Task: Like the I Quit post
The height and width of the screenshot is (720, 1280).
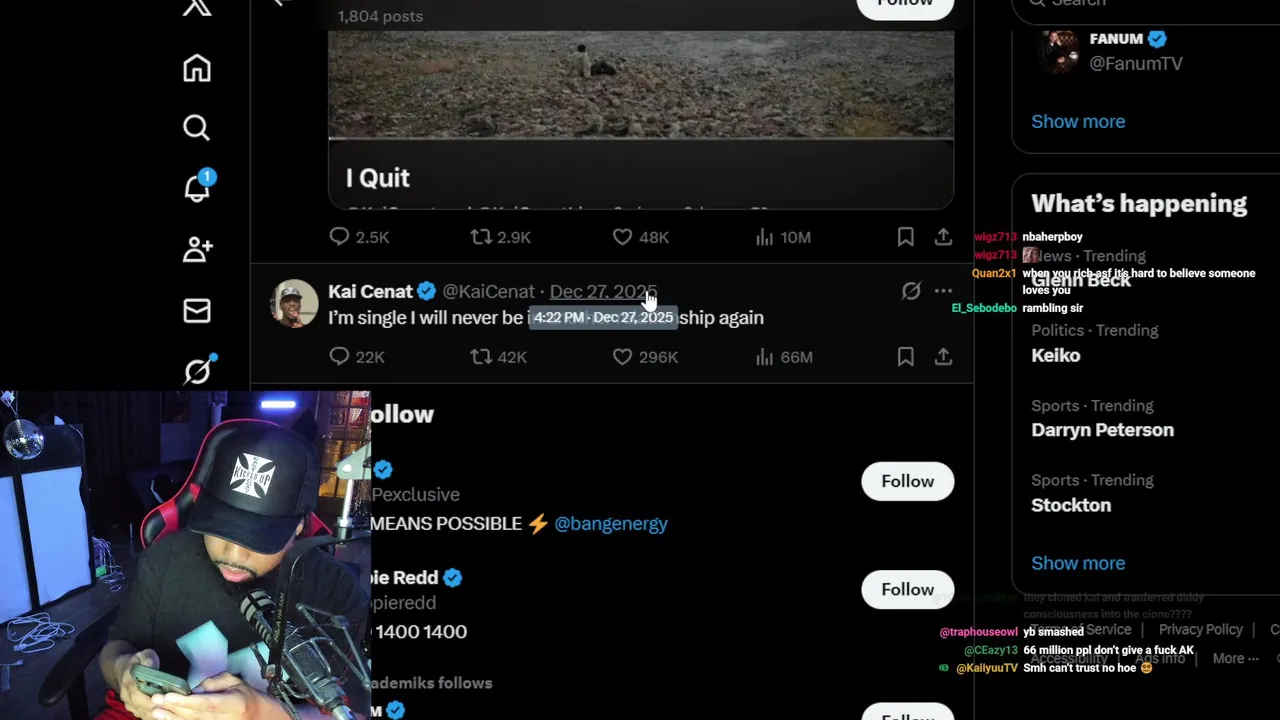Action: coord(622,237)
